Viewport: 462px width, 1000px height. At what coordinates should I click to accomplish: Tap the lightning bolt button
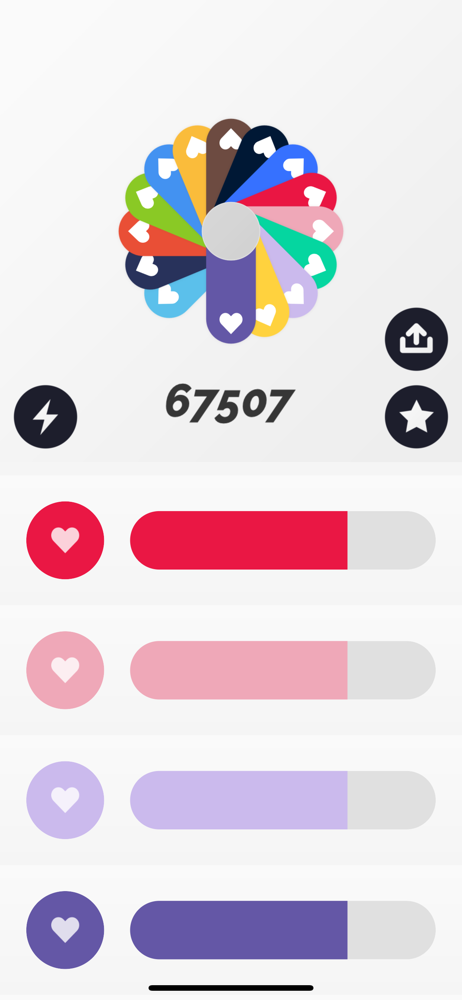click(45, 417)
